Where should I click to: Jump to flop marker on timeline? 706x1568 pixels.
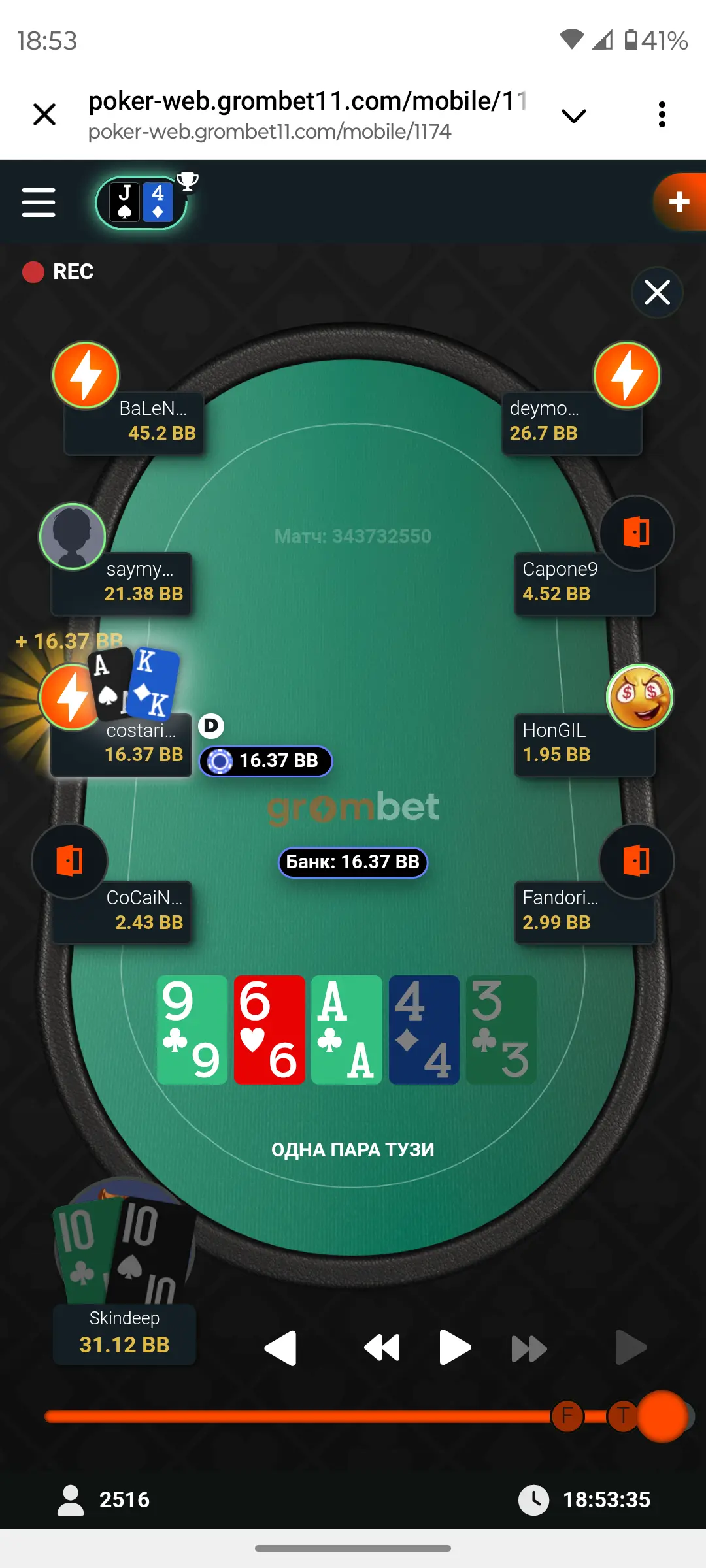(x=567, y=1416)
